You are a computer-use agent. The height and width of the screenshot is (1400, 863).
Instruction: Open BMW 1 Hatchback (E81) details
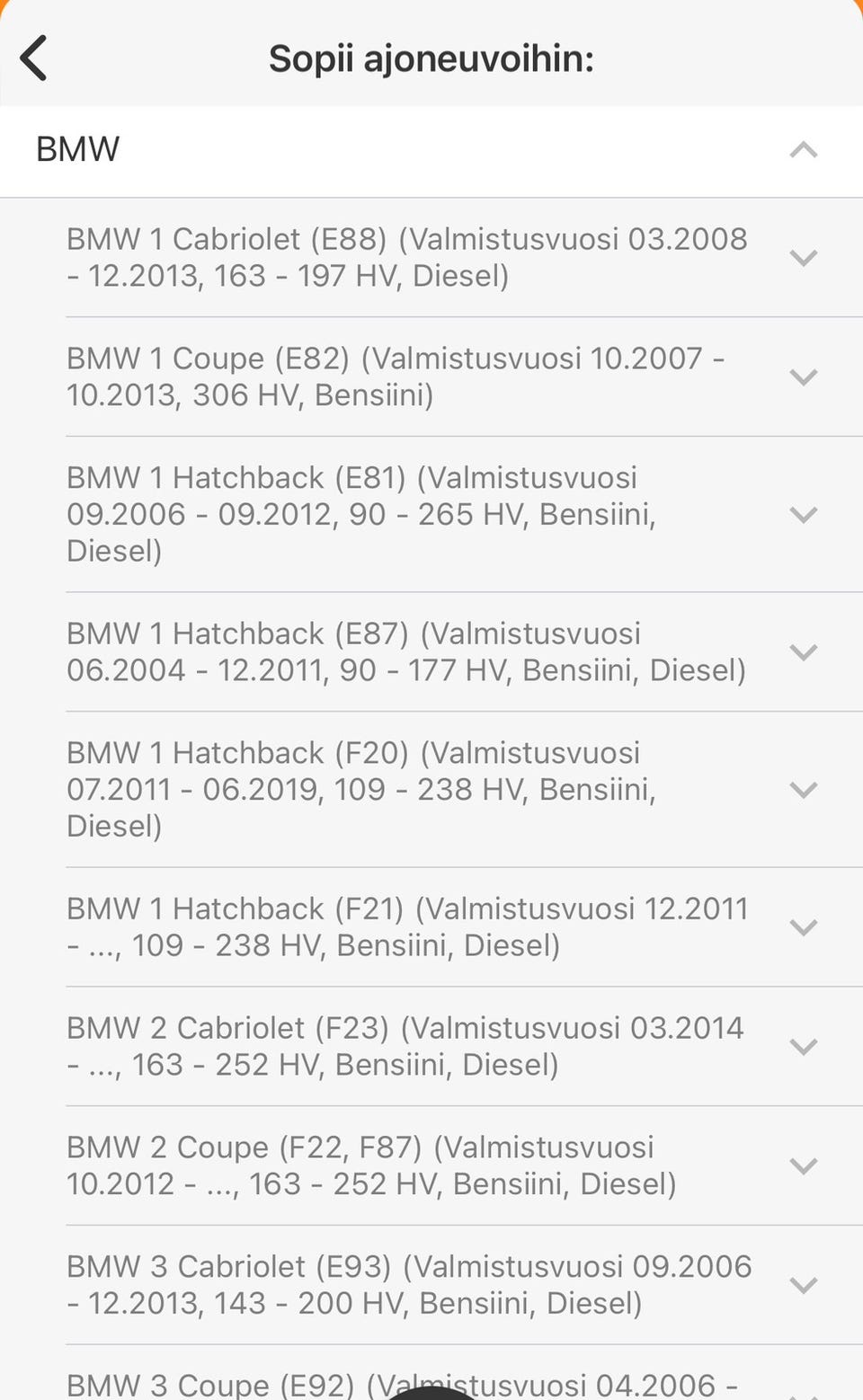(803, 515)
